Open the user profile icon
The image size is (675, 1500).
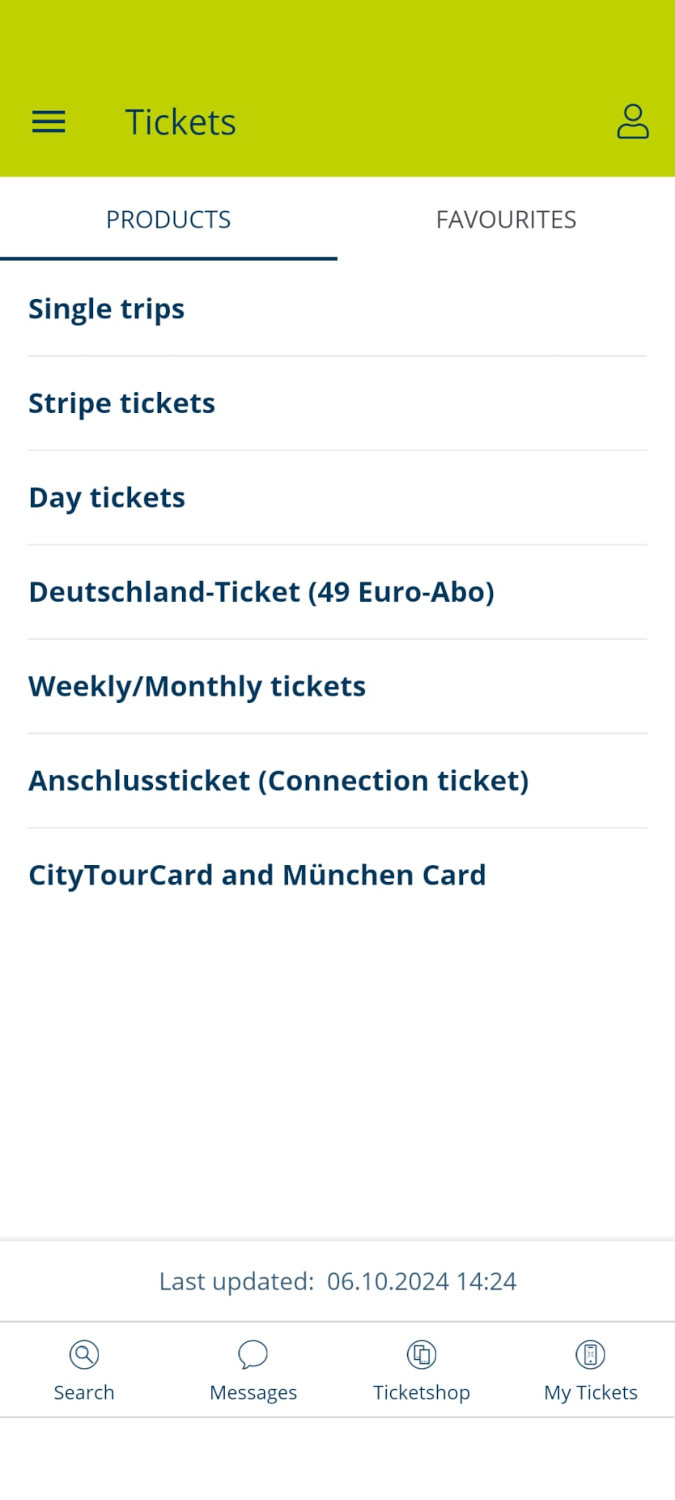[x=632, y=122]
